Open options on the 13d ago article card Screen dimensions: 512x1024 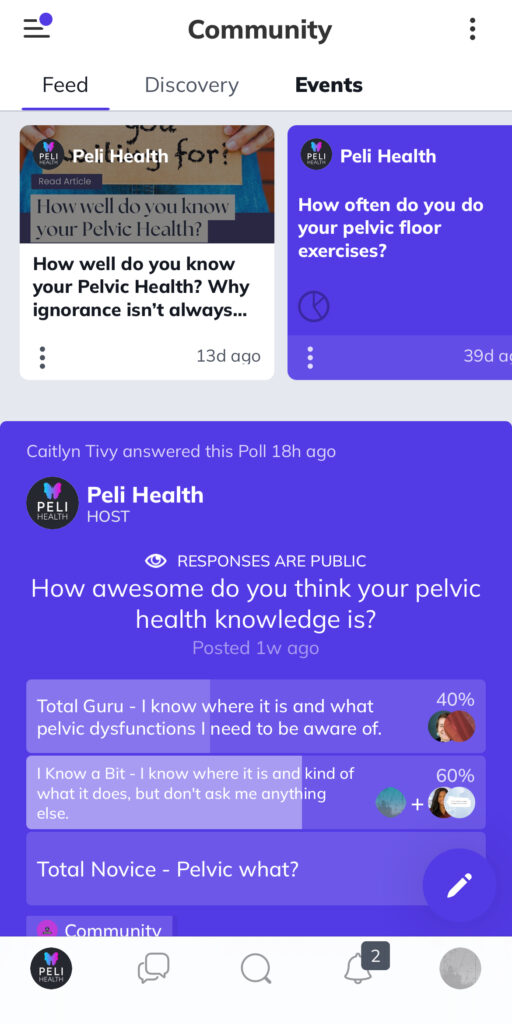coord(42,357)
